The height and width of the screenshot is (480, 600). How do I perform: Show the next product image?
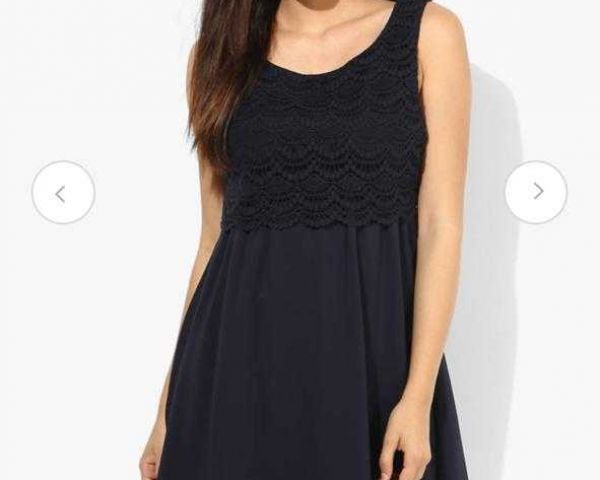click(536, 192)
